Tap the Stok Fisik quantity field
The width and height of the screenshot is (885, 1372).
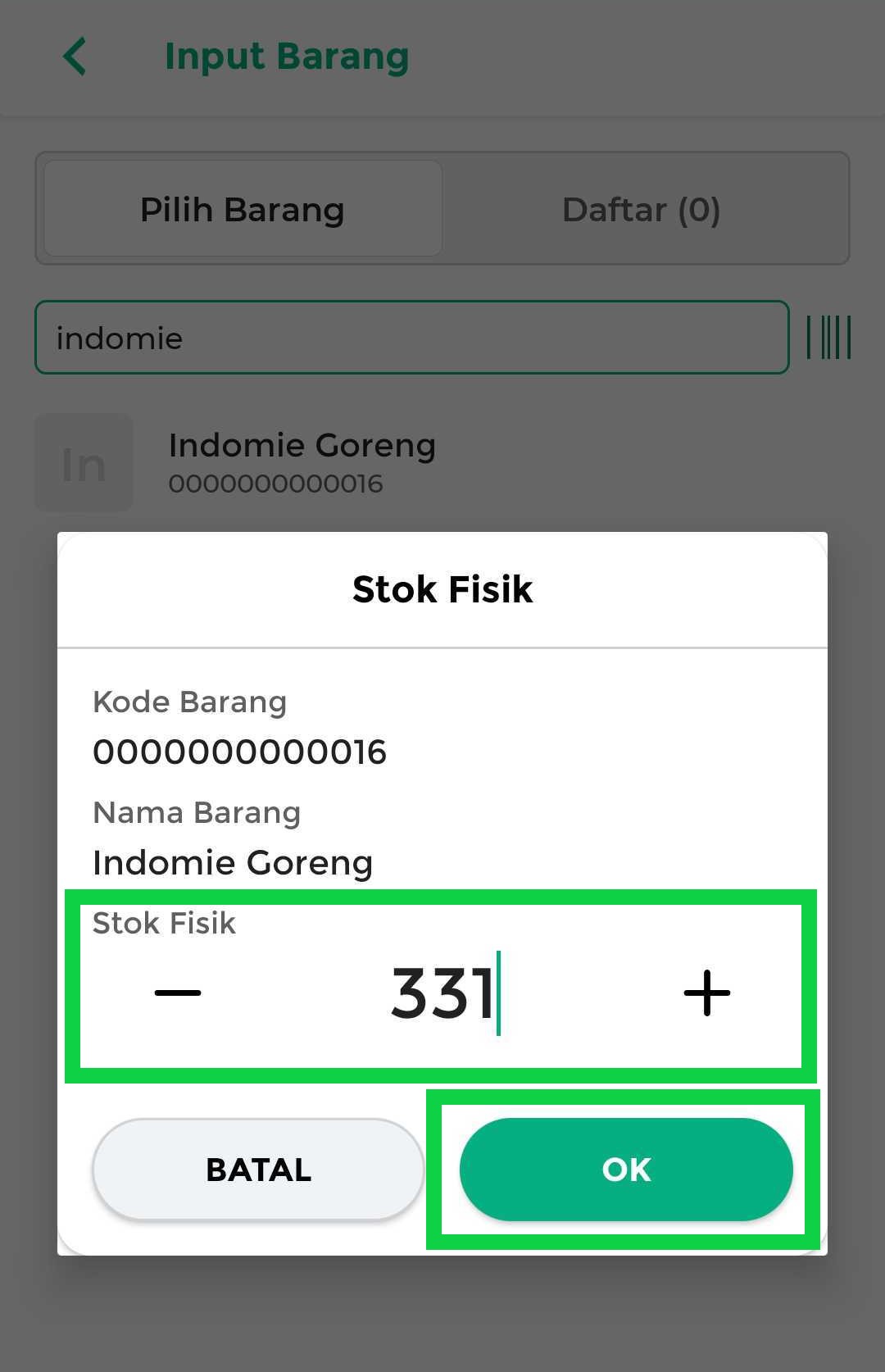coord(442,993)
